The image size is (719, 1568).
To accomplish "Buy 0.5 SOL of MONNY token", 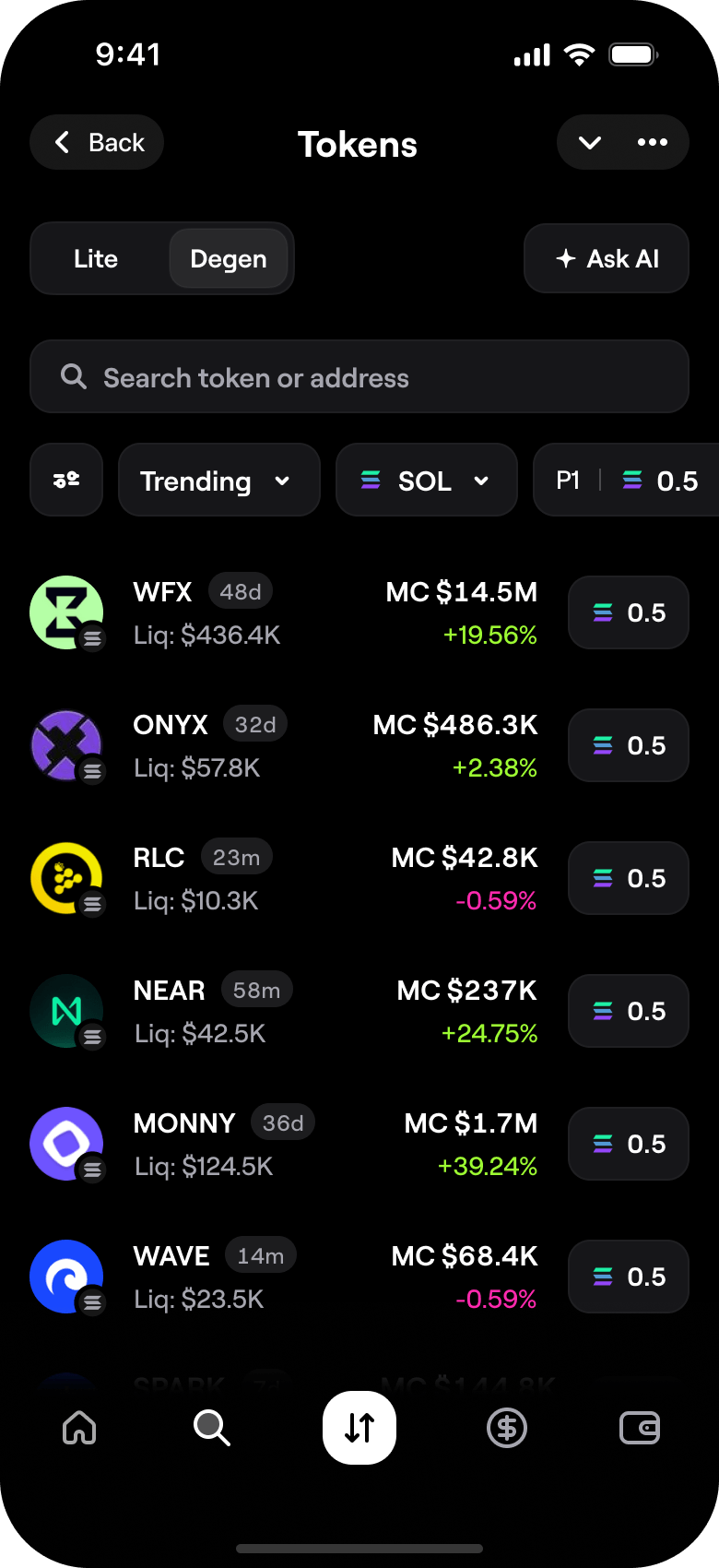I will [628, 1143].
